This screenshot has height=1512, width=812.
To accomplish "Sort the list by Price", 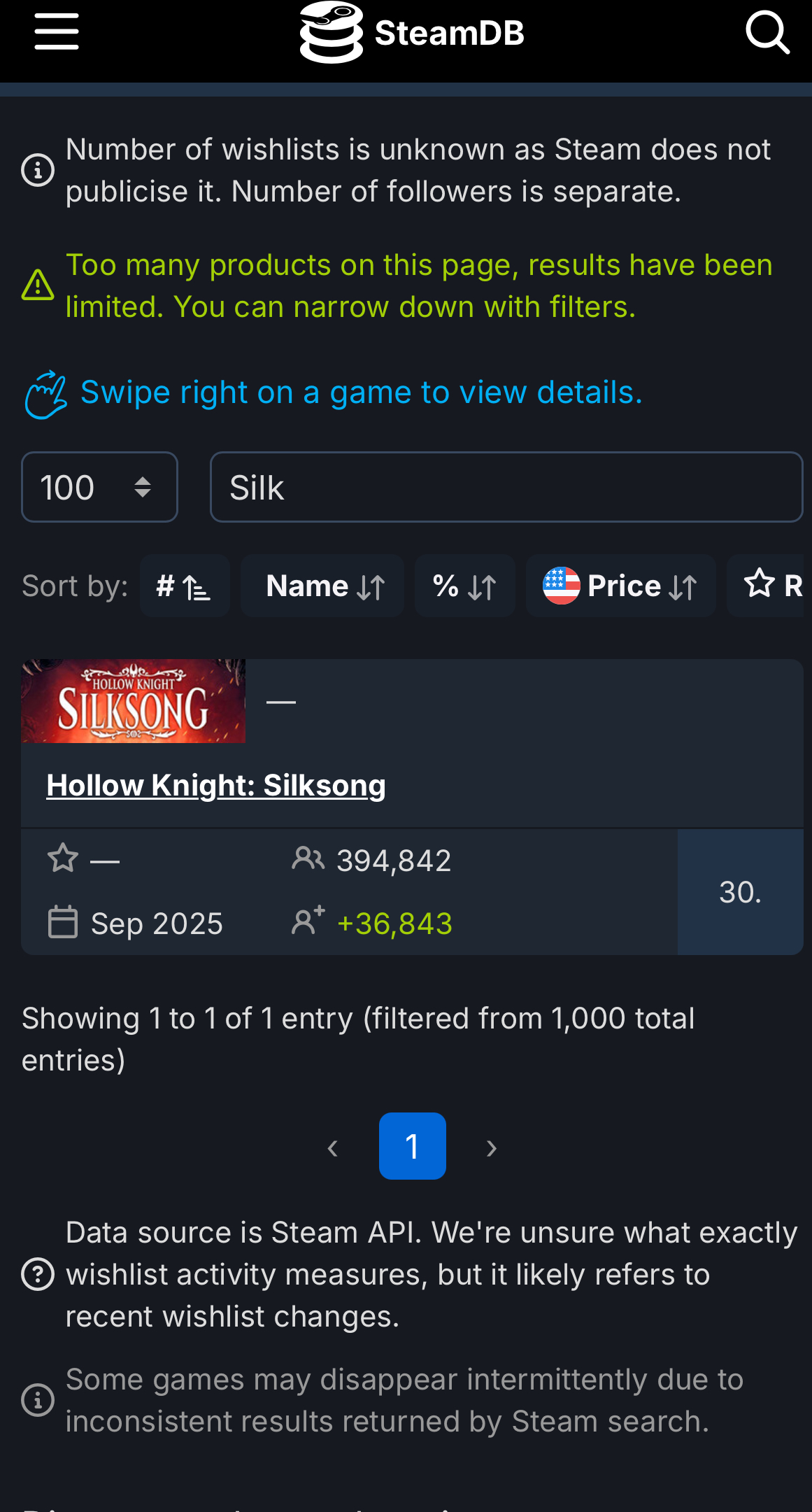I will pyautogui.click(x=620, y=586).
